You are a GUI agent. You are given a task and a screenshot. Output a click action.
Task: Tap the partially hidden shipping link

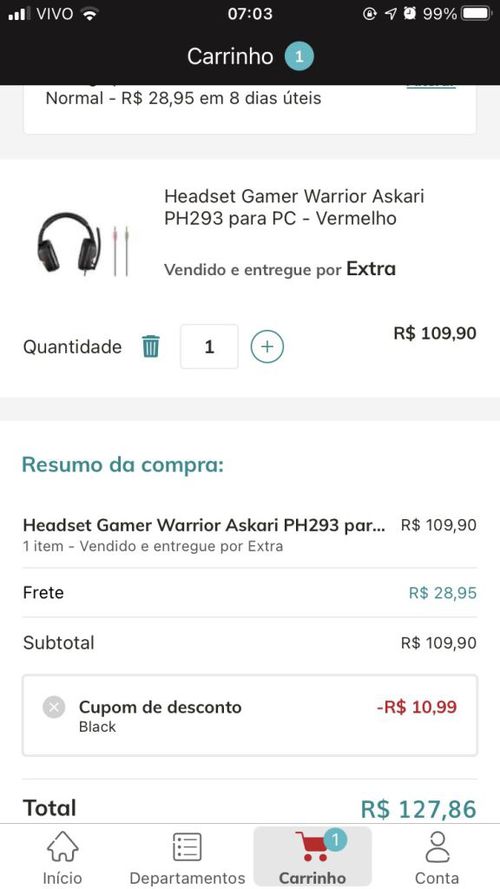pos(431,86)
